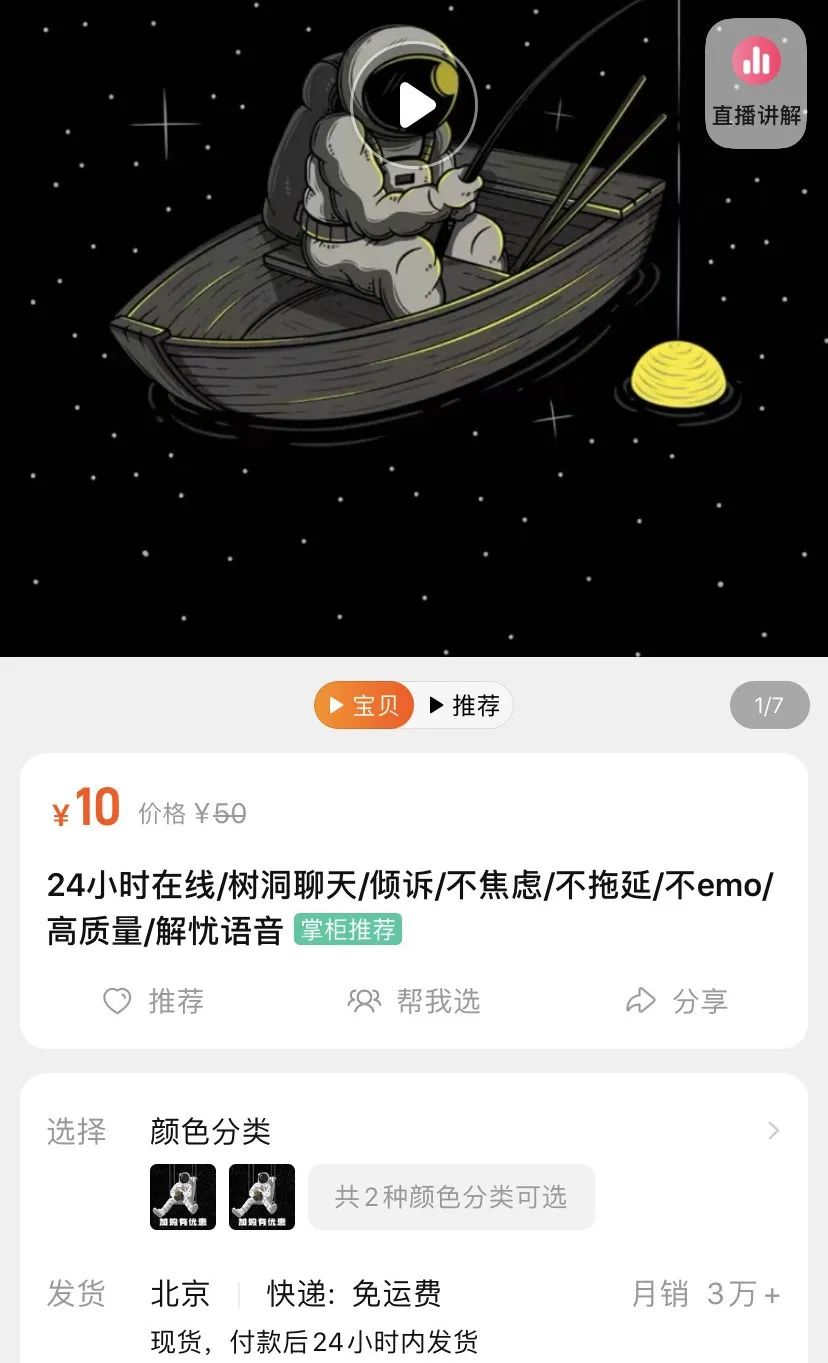Share this product via 分享
828x1363 pixels.
676,1001
